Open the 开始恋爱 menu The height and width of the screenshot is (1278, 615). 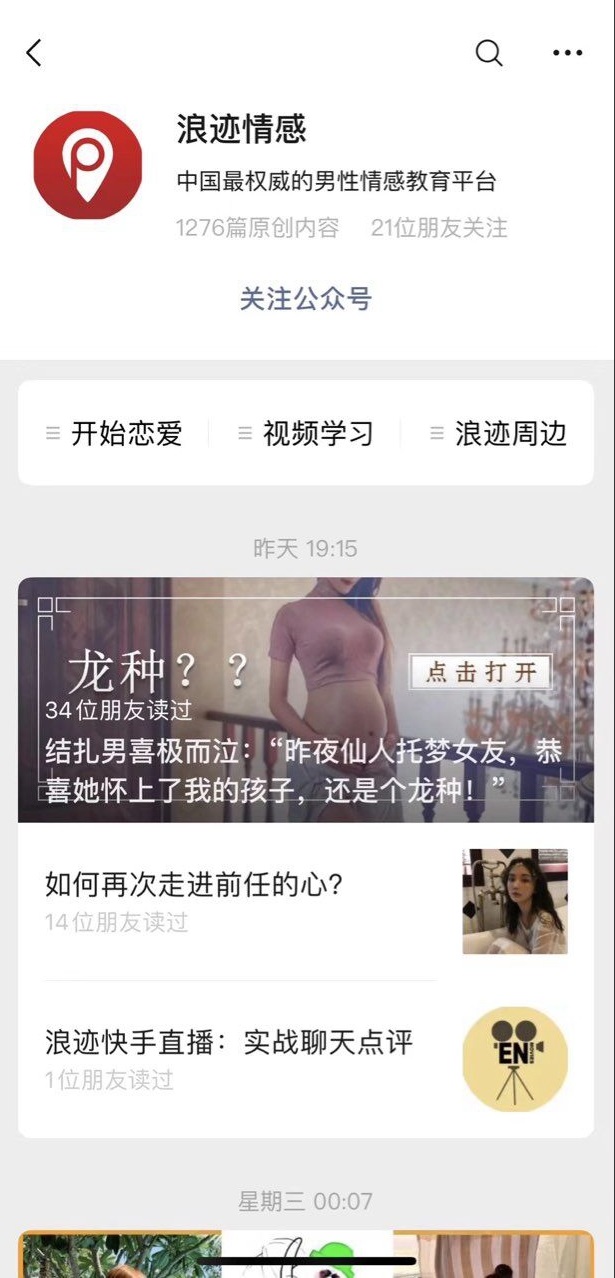coord(115,433)
